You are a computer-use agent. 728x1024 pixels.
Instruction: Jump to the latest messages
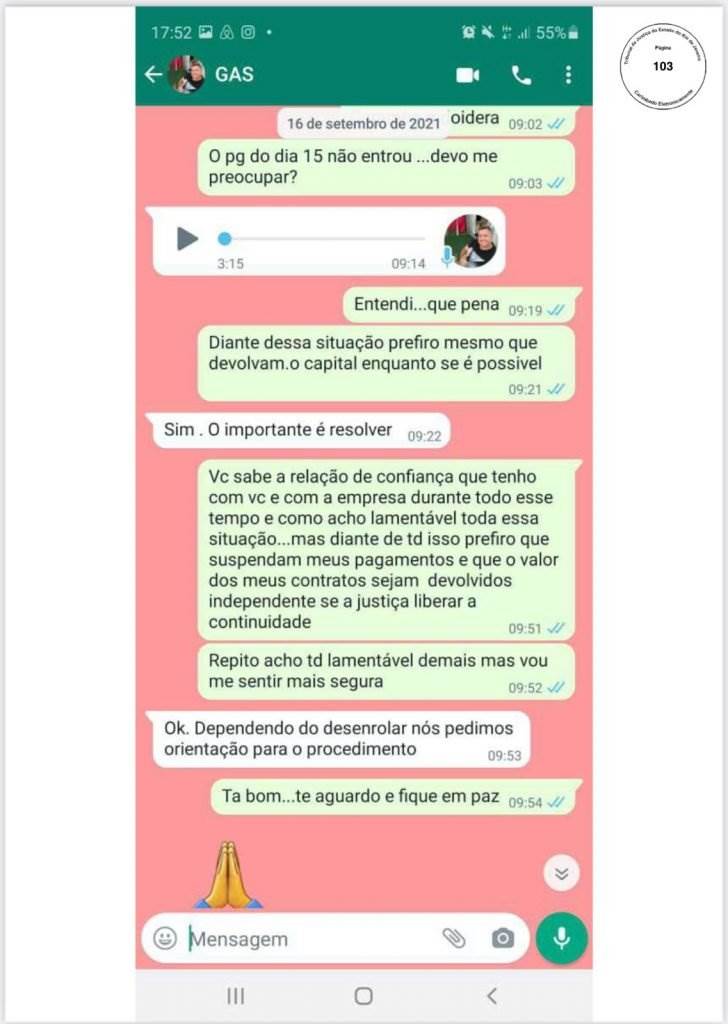coord(561,873)
